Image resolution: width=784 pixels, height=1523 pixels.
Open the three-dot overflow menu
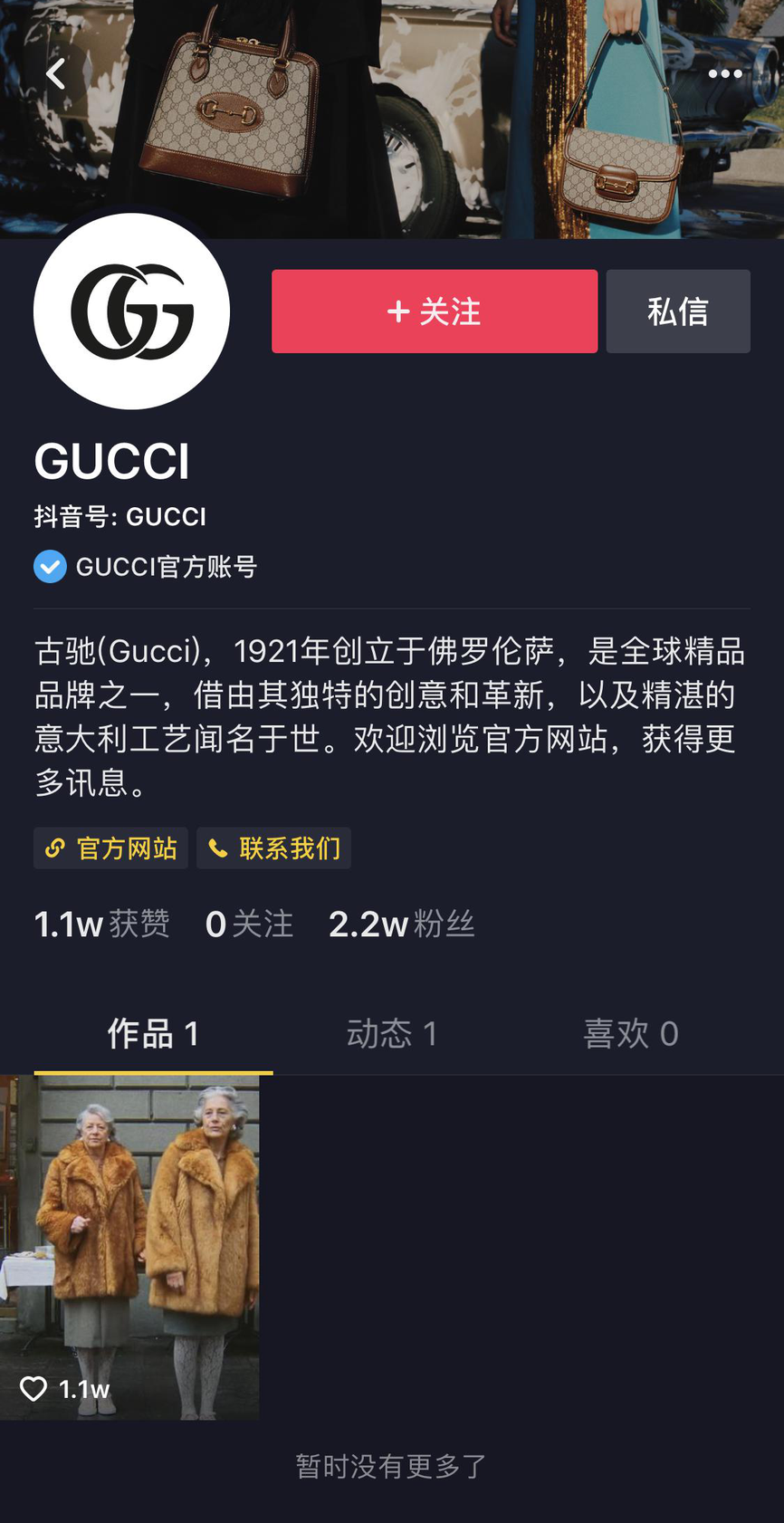point(724,74)
